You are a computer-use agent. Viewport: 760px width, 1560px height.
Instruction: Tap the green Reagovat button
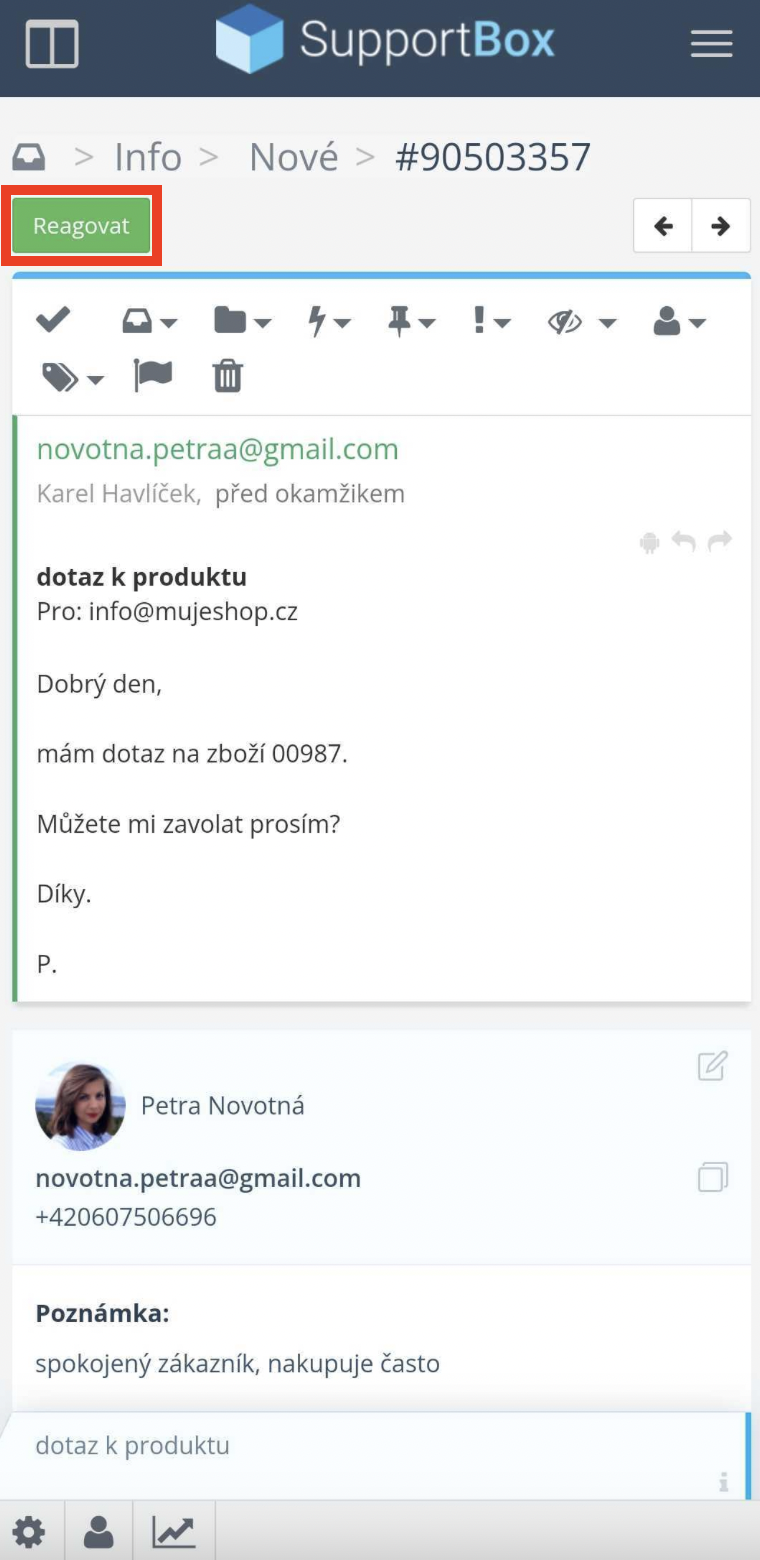point(81,226)
